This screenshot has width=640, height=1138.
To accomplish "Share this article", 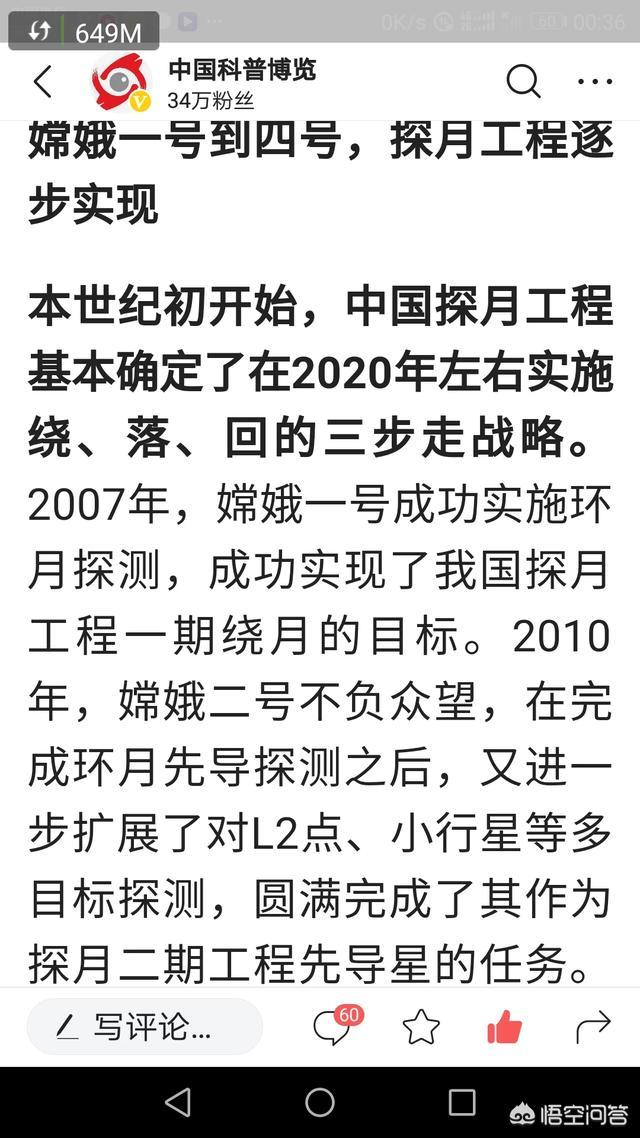I will [593, 1026].
